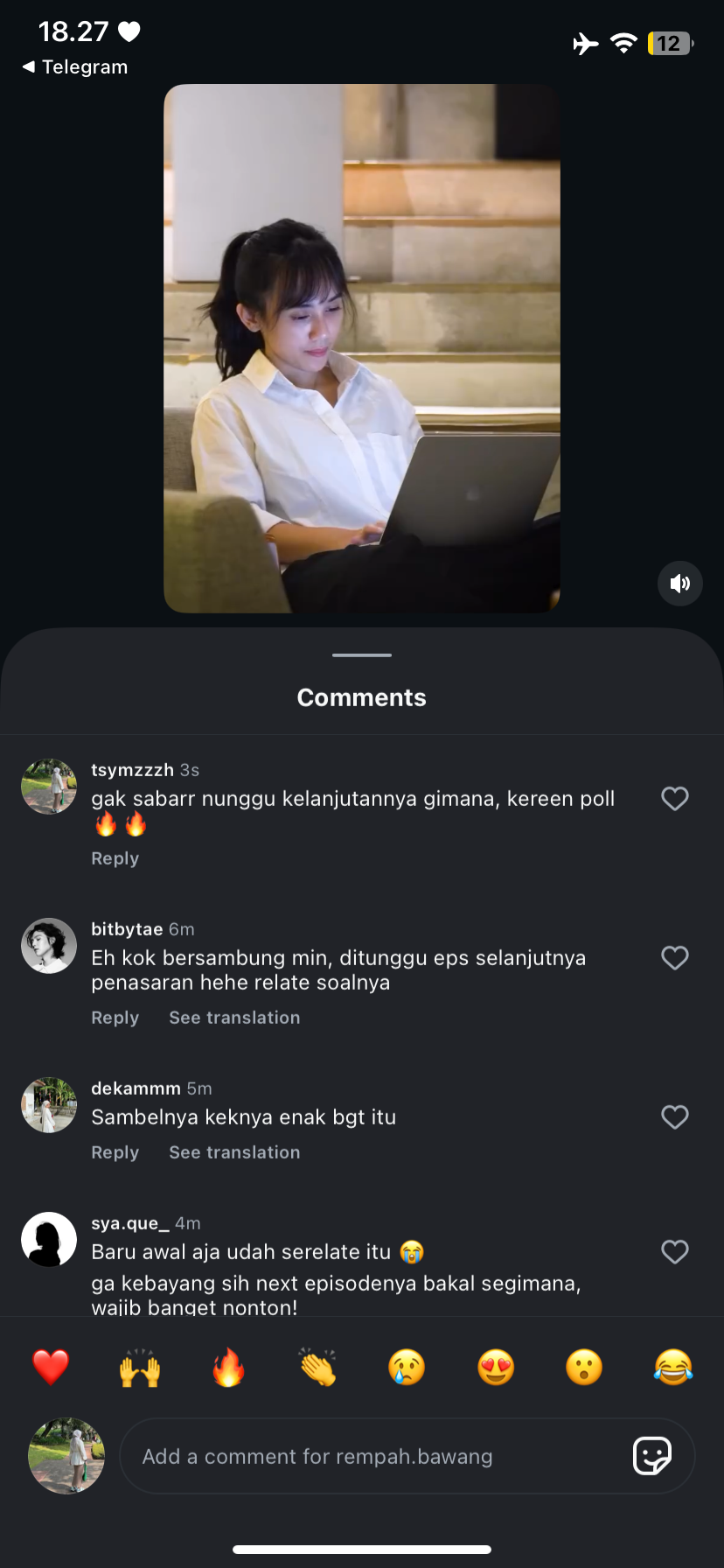This screenshot has width=724, height=1568.
Task: See translation of bitbytae's comment
Action: click(234, 1018)
